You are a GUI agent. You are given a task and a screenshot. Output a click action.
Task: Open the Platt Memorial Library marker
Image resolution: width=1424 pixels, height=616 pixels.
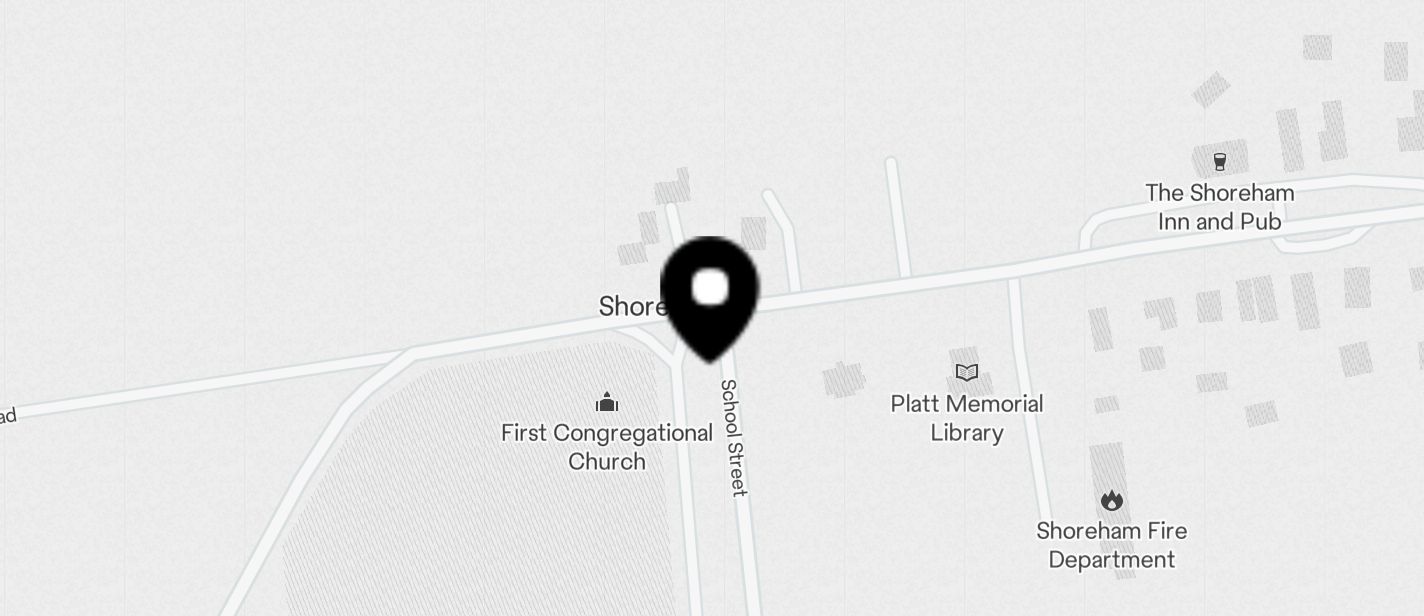(966, 373)
